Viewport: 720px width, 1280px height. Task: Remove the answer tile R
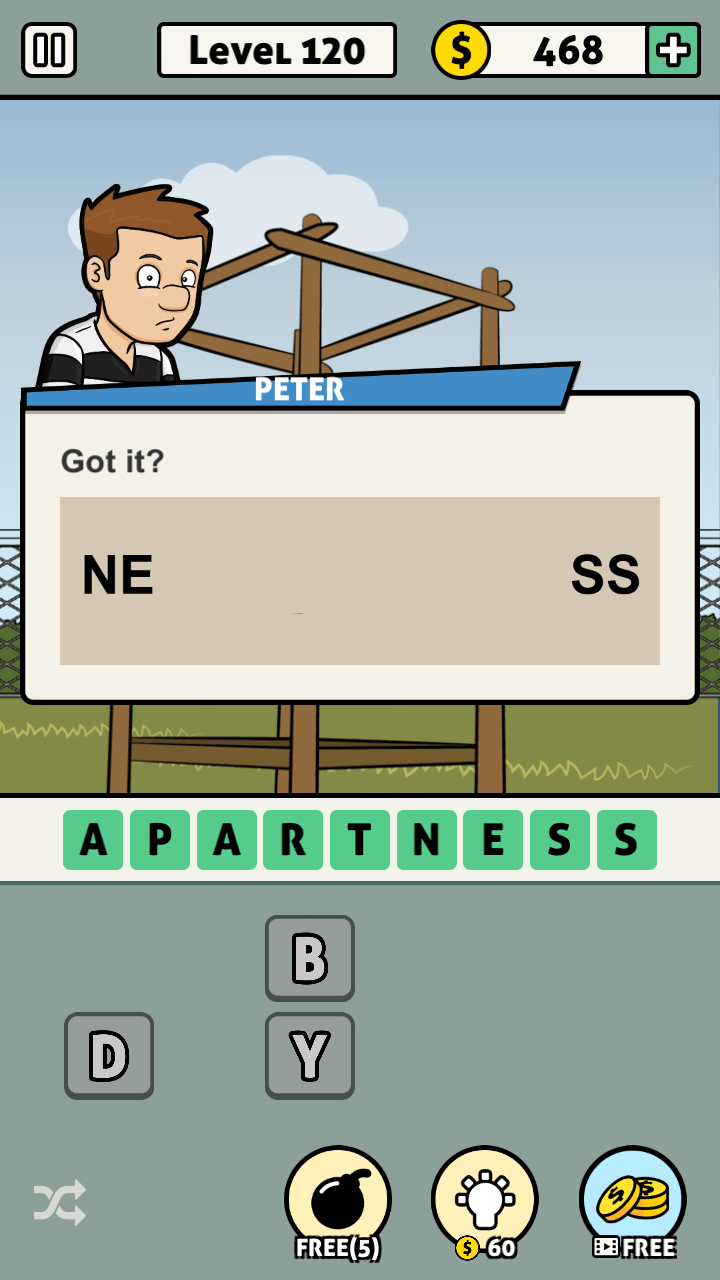293,840
